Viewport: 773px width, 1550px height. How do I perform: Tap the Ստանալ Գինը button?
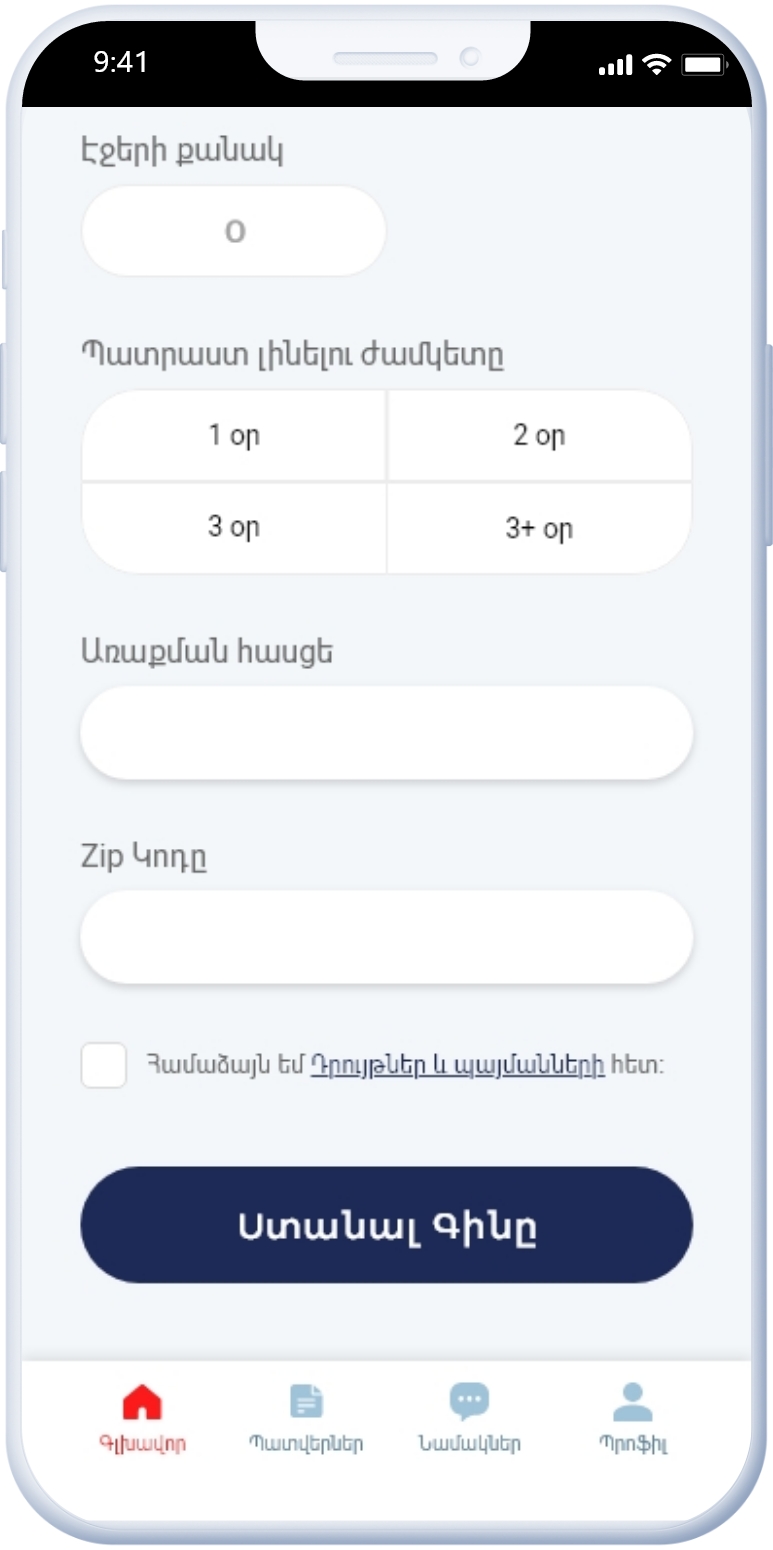(x=386, y=1225)
